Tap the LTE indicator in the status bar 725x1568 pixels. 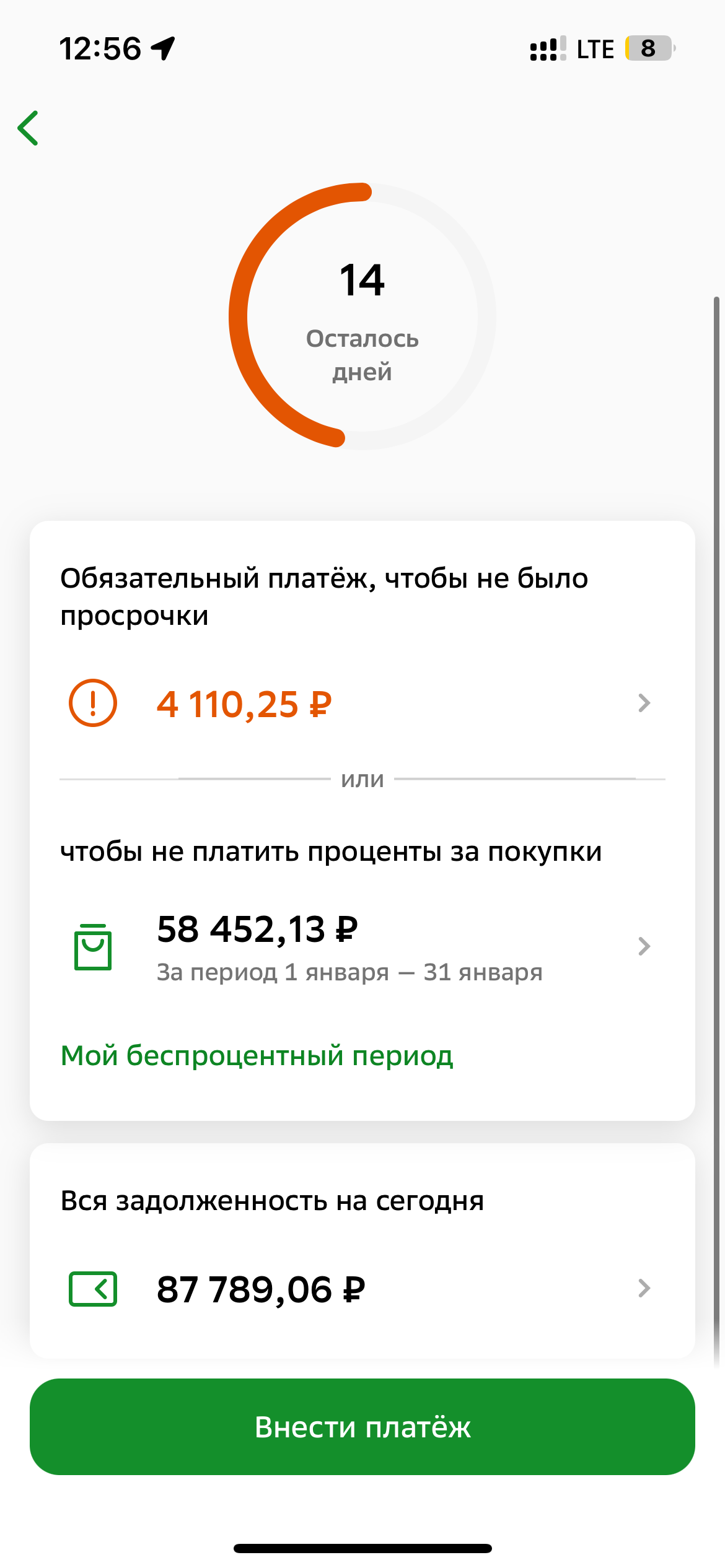(x=594, y=48)
